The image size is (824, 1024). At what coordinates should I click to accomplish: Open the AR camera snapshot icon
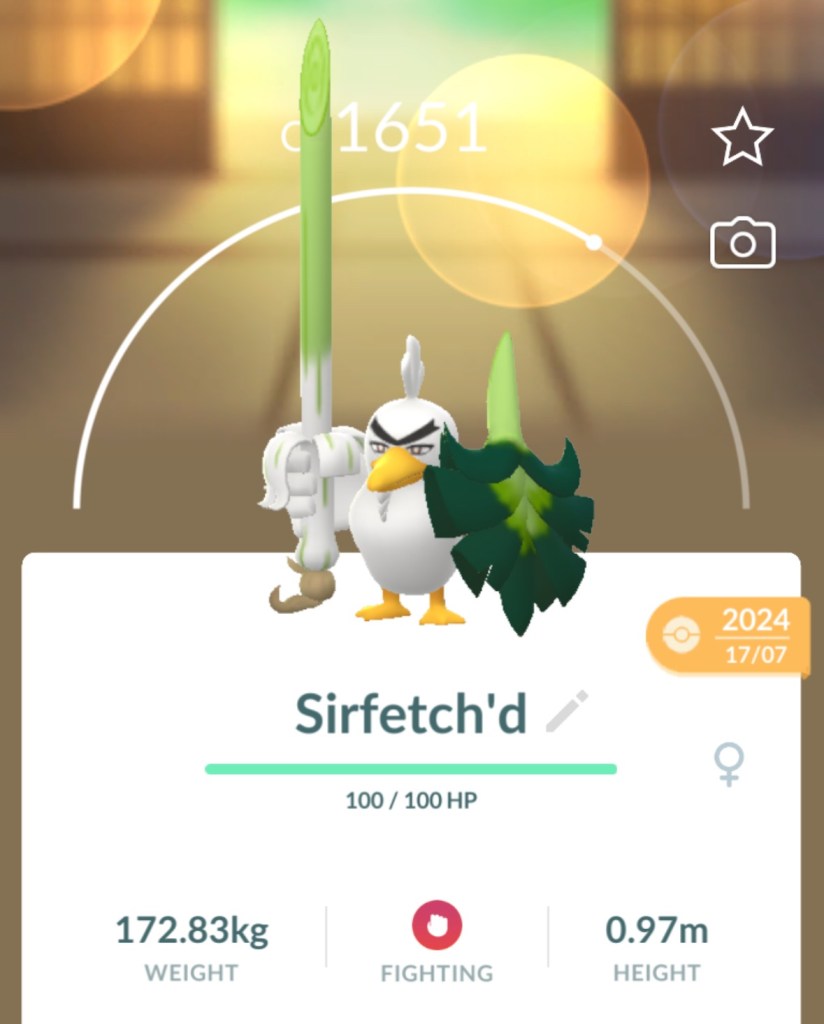point(742,244)
